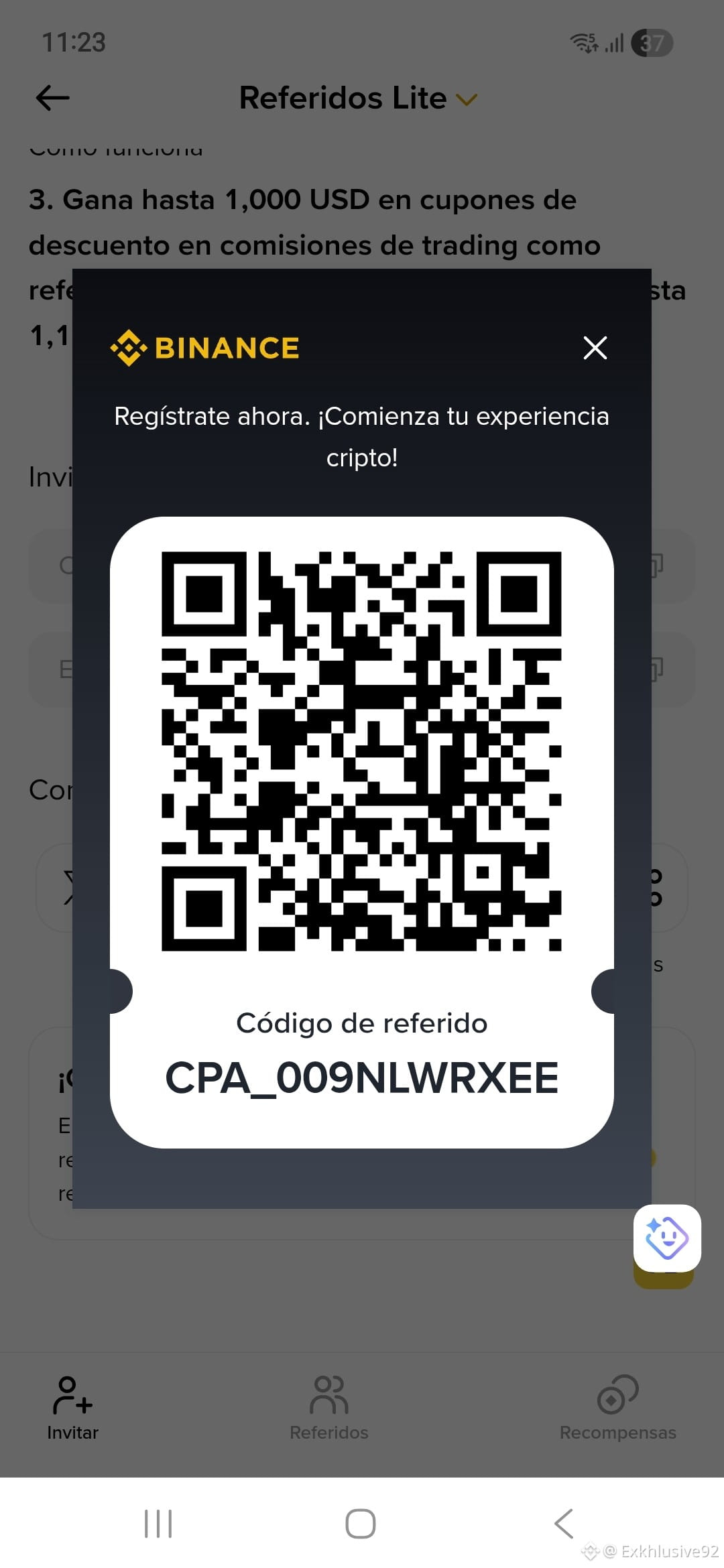Switch to the Recompensas tab
The height and width of the screenshot is (1568, 724).
(617, 1409)
